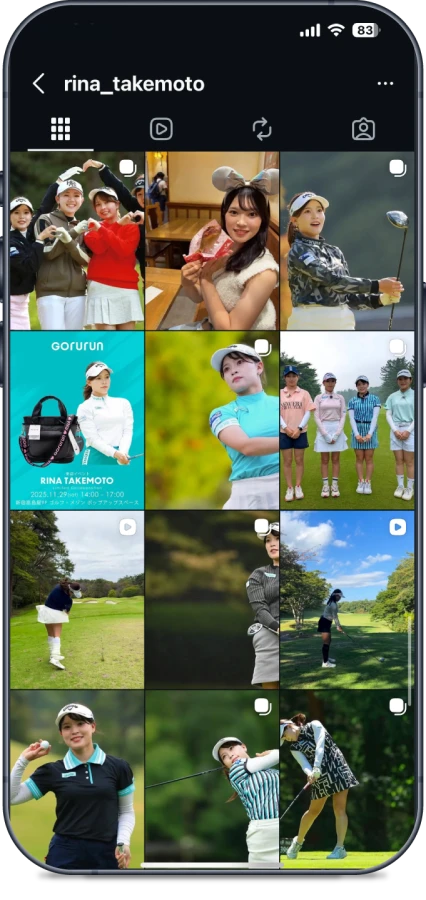The image size is (426, 900).
Task: Open the turquoise shirt golfer post
Action: tap(212, 420)
